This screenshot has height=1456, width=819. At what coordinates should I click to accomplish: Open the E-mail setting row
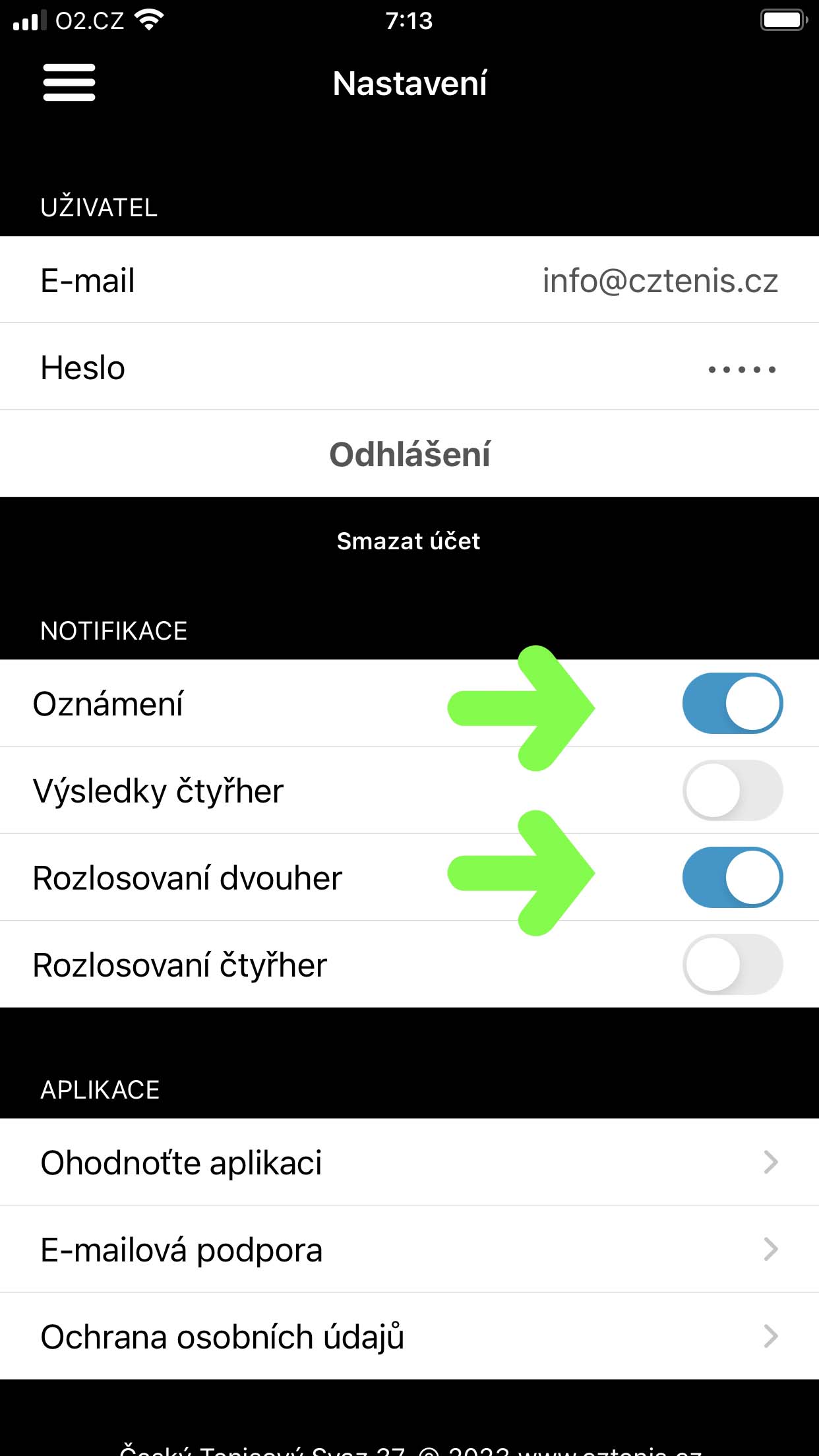tap(409, 280)
